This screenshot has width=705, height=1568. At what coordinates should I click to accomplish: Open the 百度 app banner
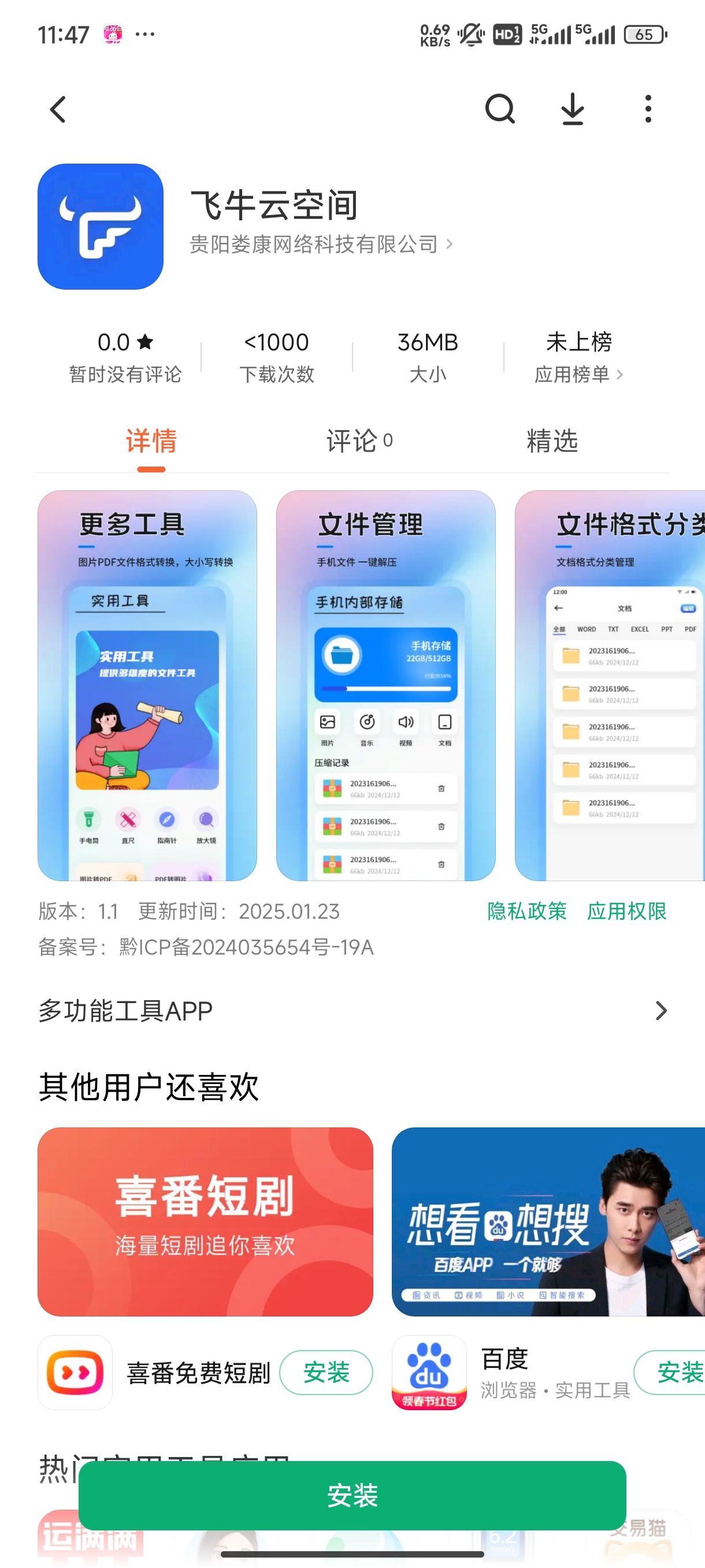coord(547,1221)
